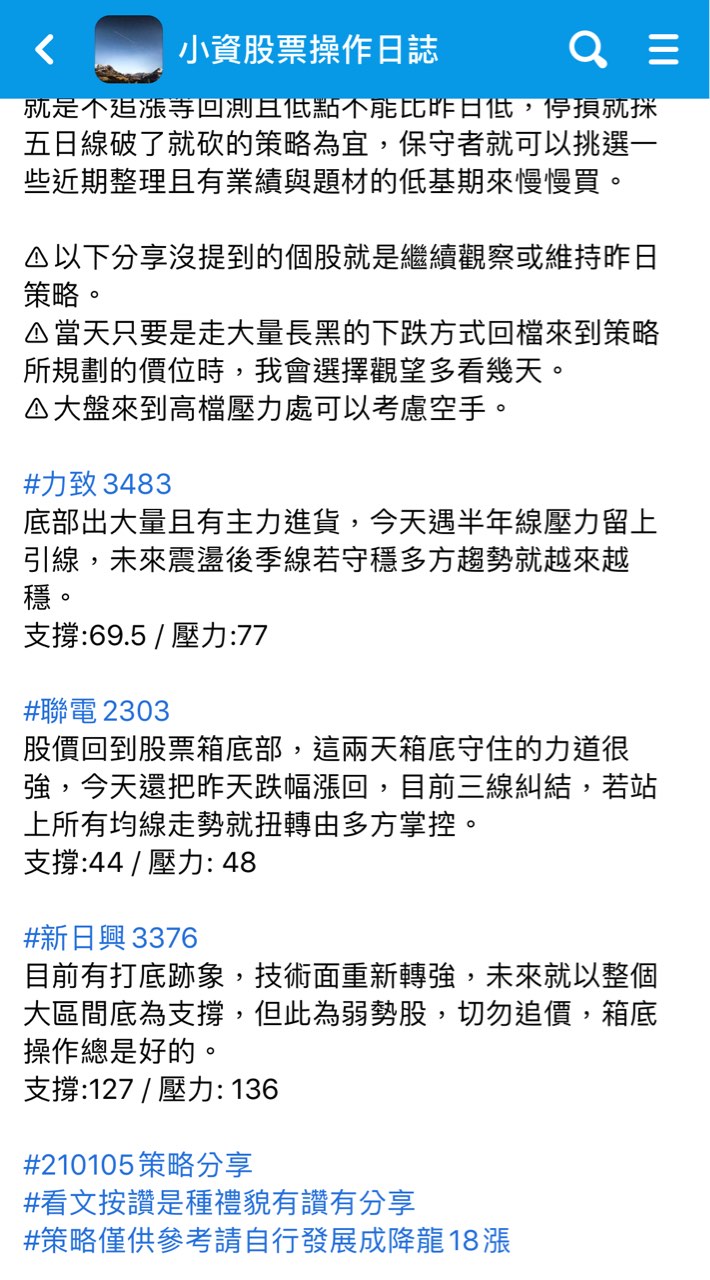The width and height of the screenshot is (710, 1280).
Task: Open the search magnifier in the header
Action: click(588, 49)
